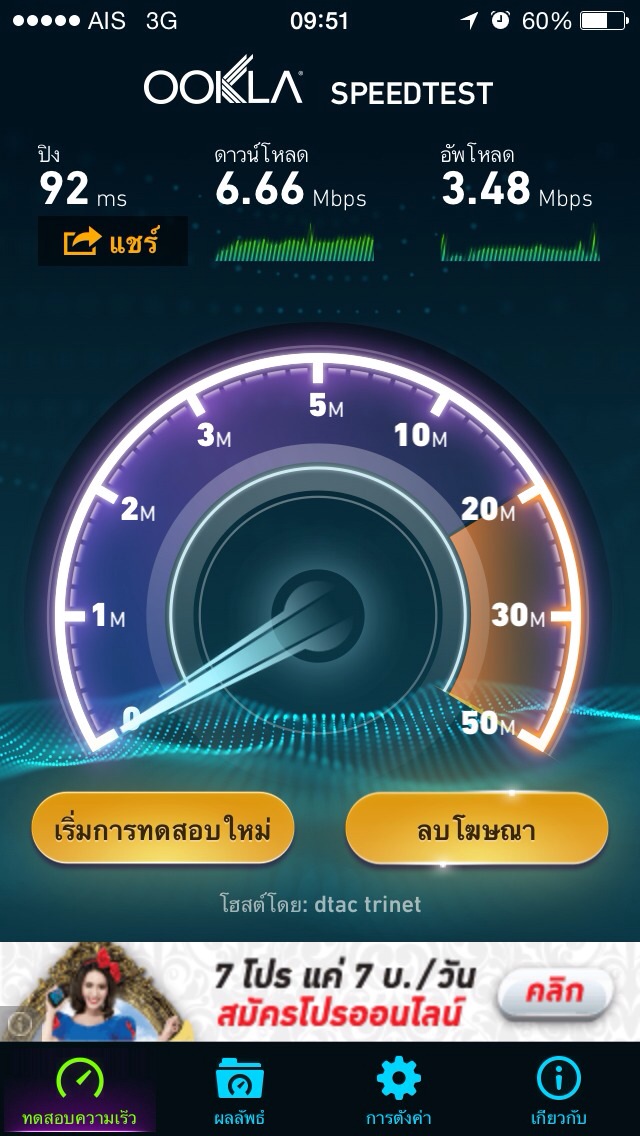Tap the info icon on the ad banner
Viewport: 640px width, 1136px height.
[x=20, y=1022]
